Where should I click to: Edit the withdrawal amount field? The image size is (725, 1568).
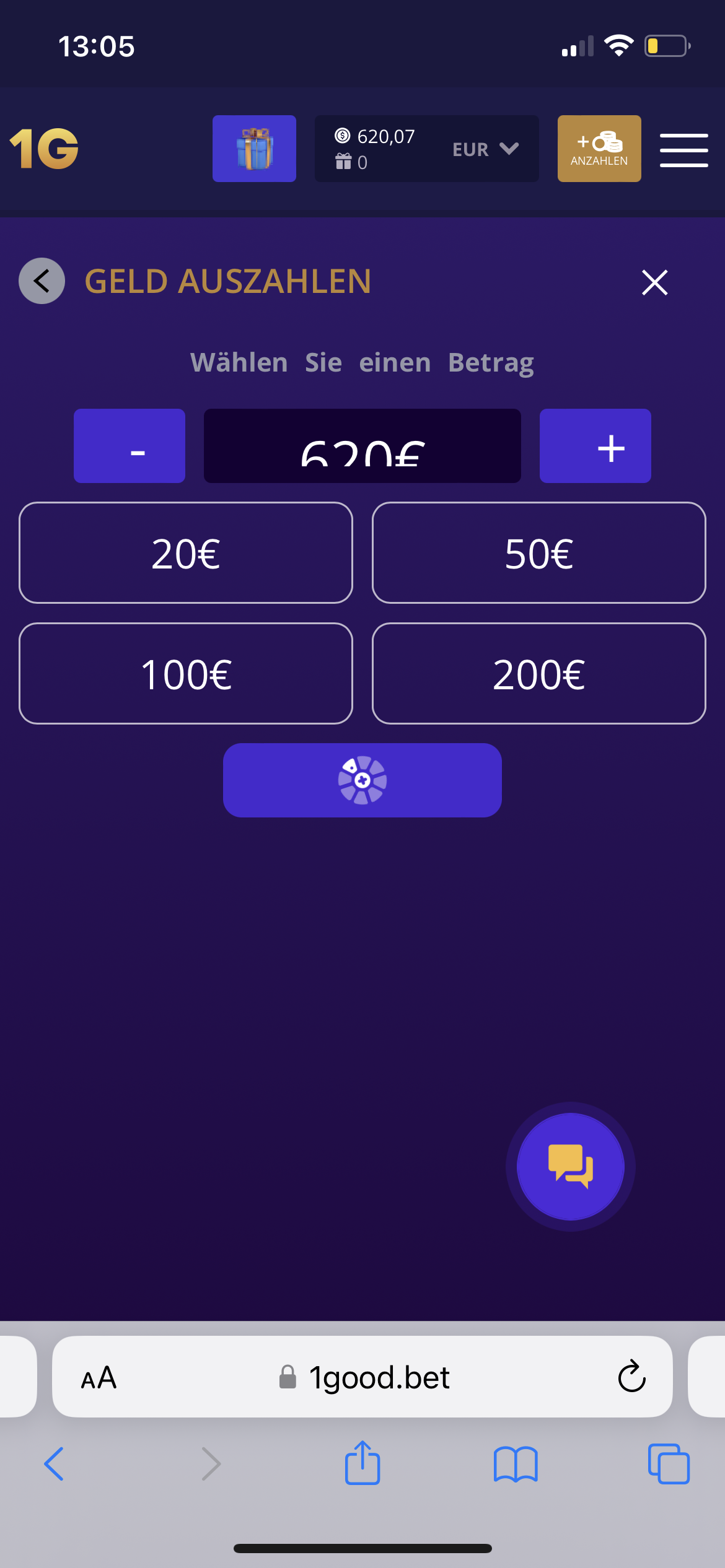(362, 446)
